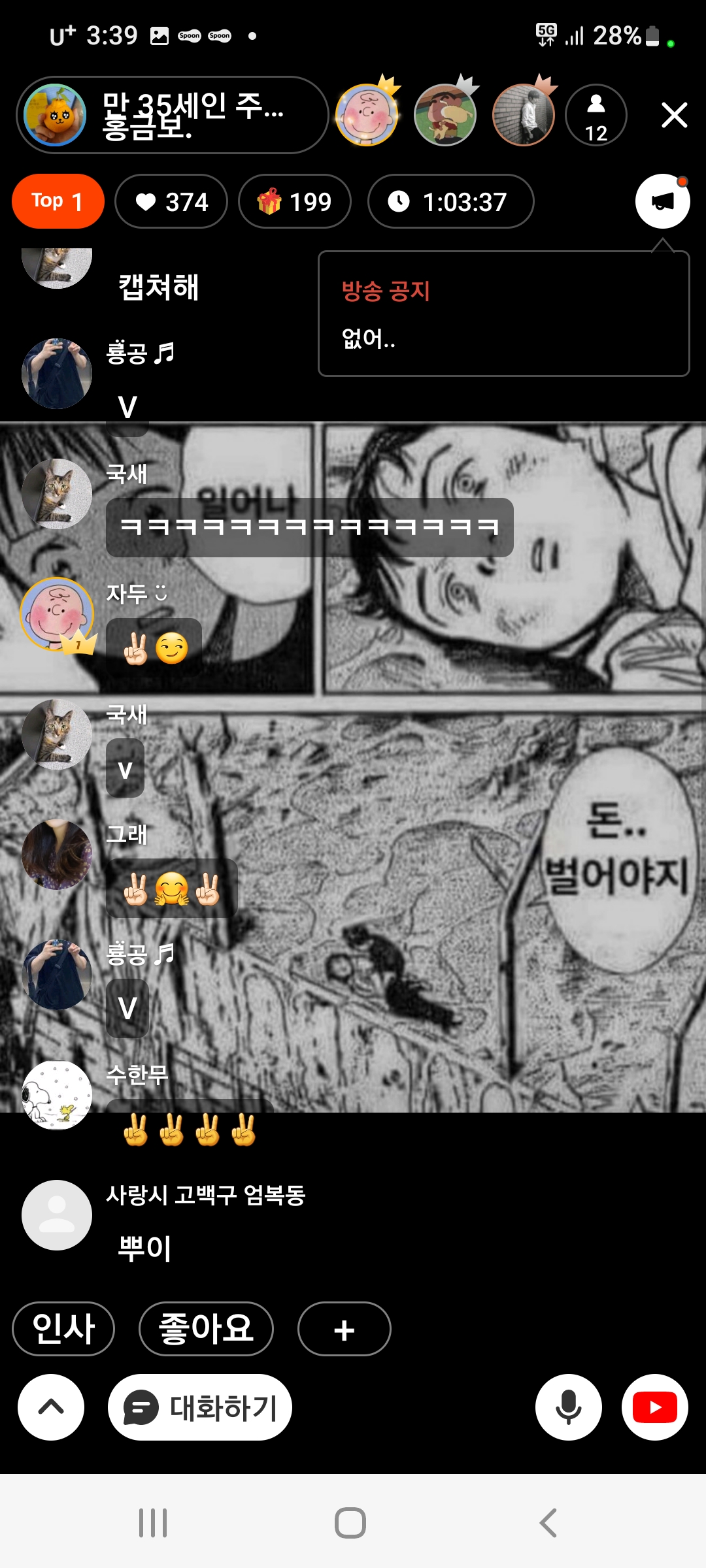This screenshot has height=1568, width=706.
Task: Send the 좋아요 quick message
Action: tap(206, 1329)
